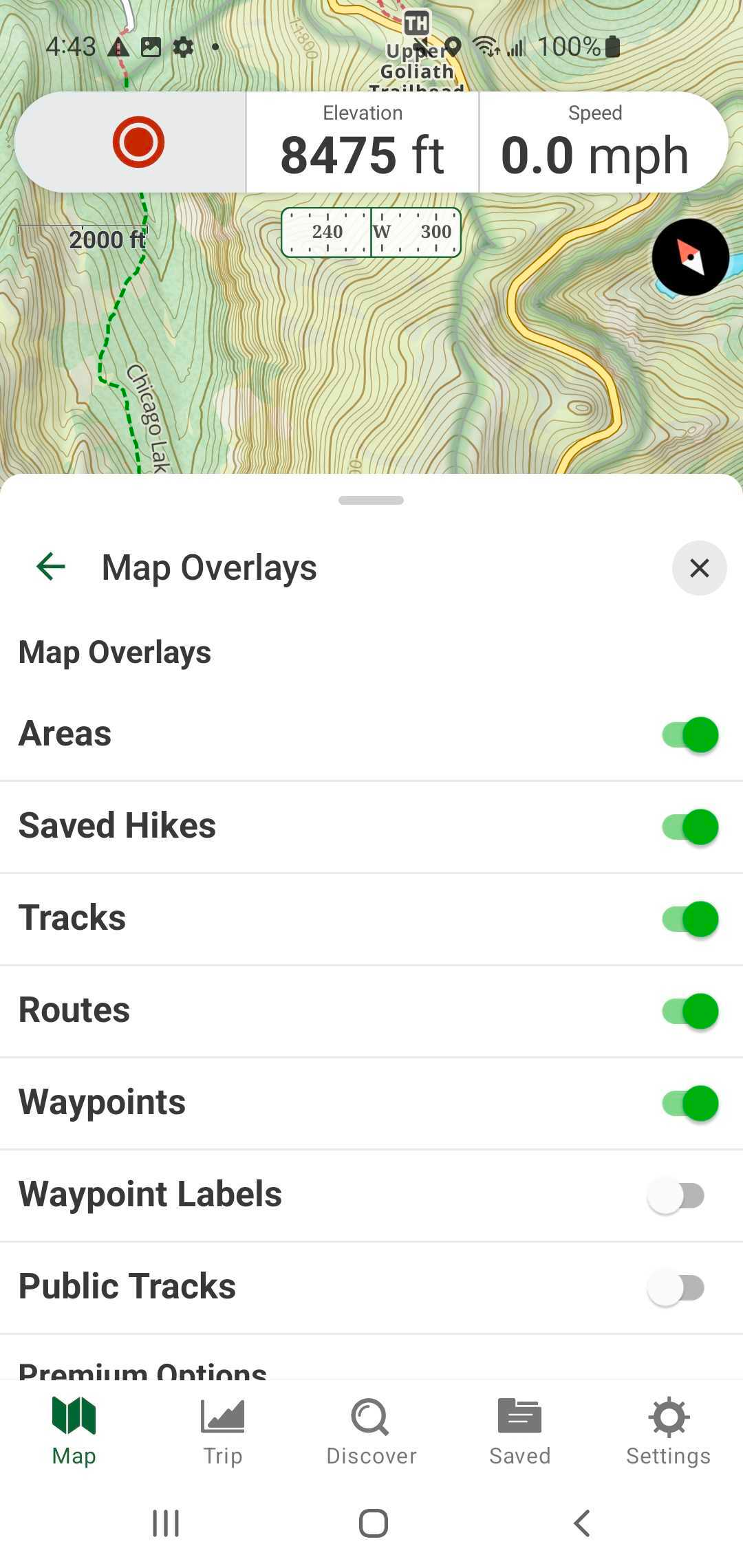The image size is (743, 1568).
Task: Open the Elevation stat tile
Action: click(x=363, y=142)
